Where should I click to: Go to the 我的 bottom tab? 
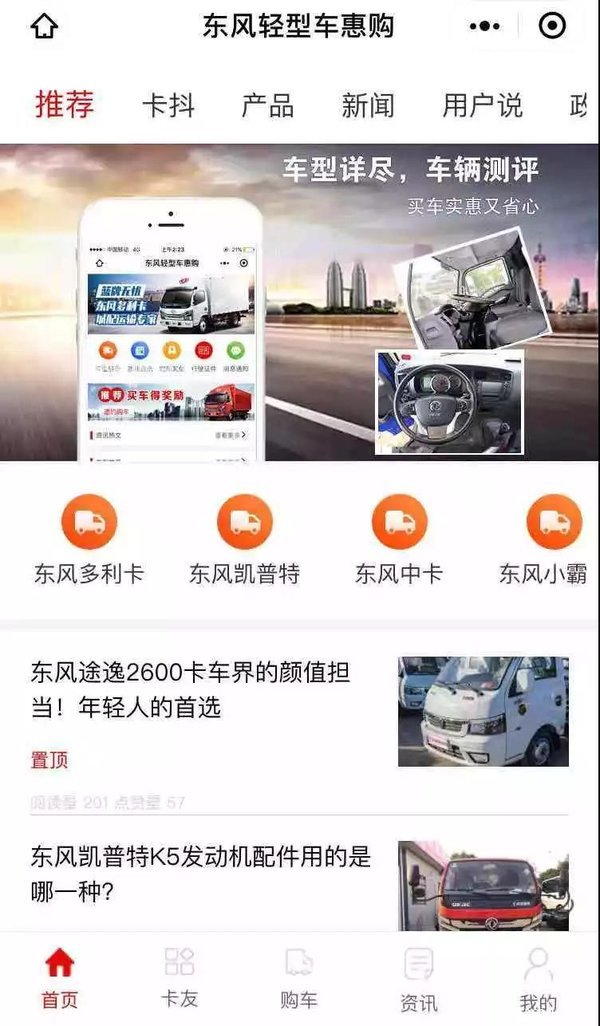pos(538,978)
